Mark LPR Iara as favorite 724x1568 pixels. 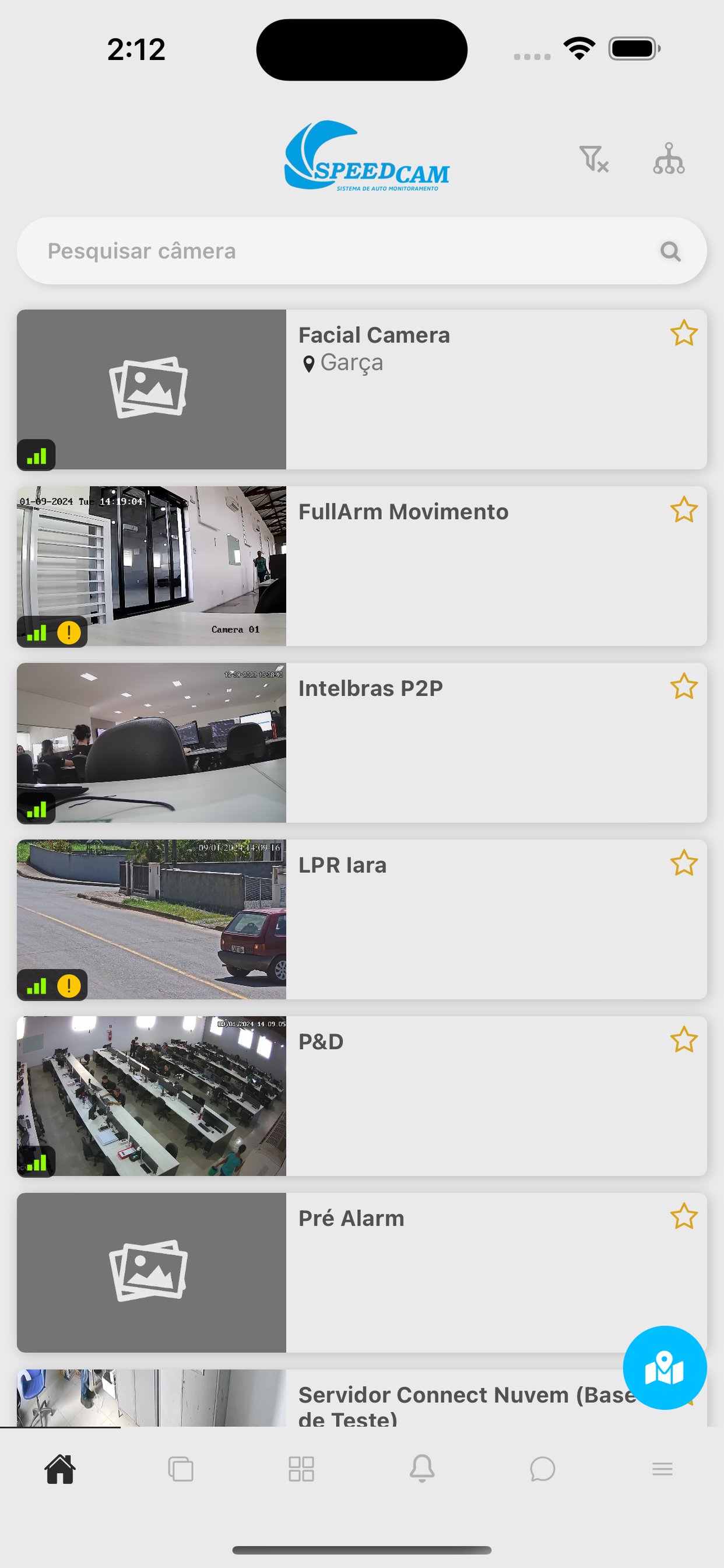[x=684, y=863]
